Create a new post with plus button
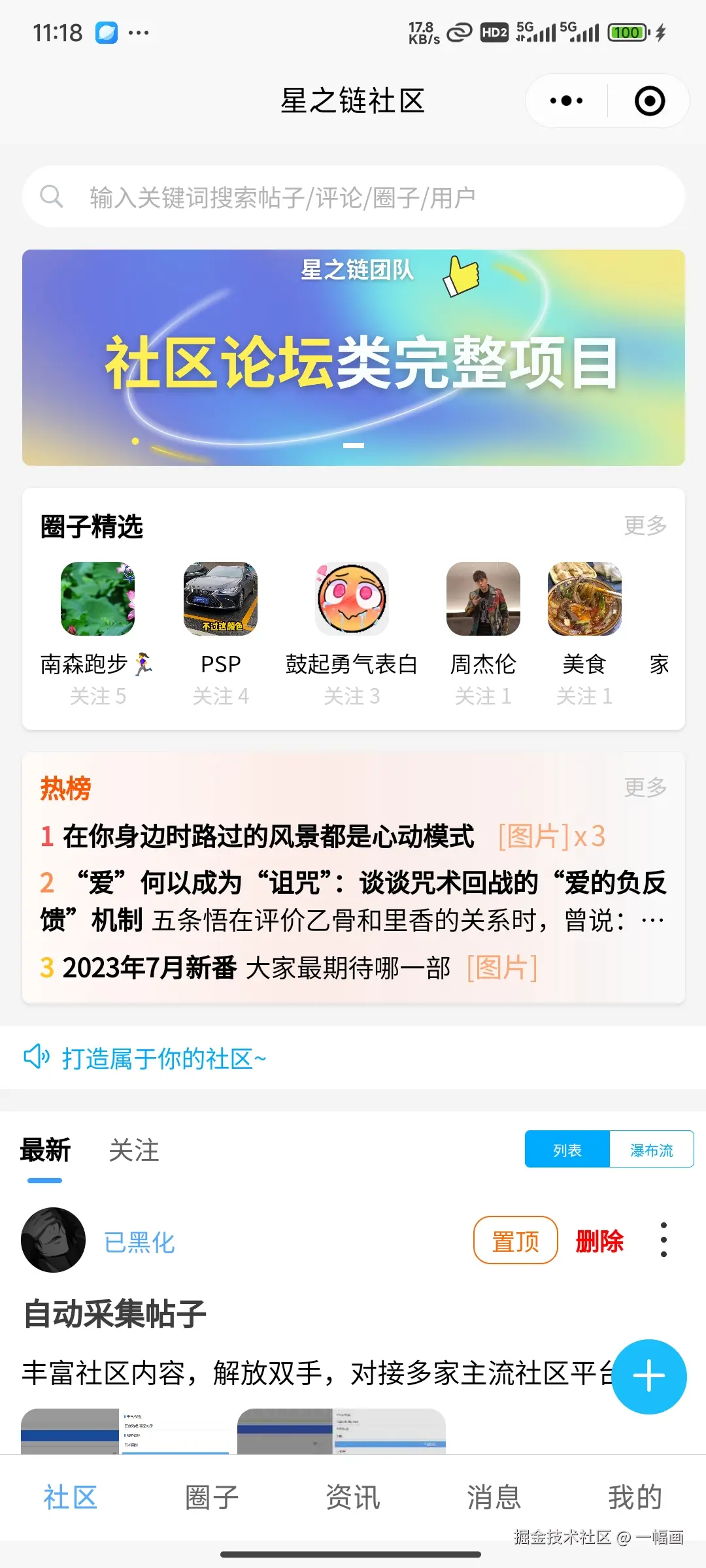This screenshot has height=1568, width=706. pos(649,1377)
